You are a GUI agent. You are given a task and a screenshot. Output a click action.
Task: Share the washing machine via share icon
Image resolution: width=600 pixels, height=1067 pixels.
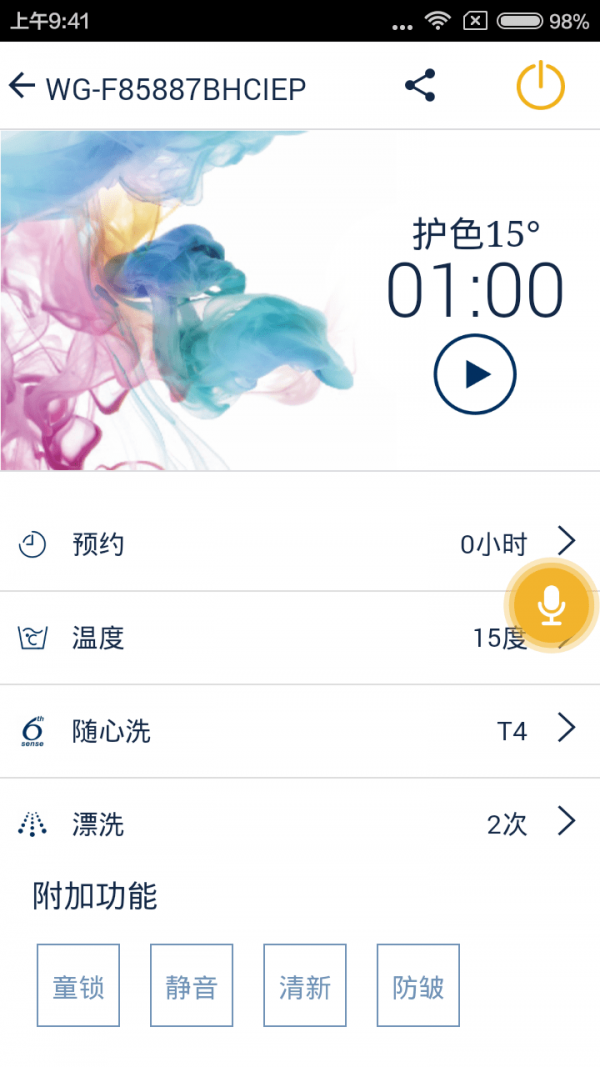tap(420, 86)
